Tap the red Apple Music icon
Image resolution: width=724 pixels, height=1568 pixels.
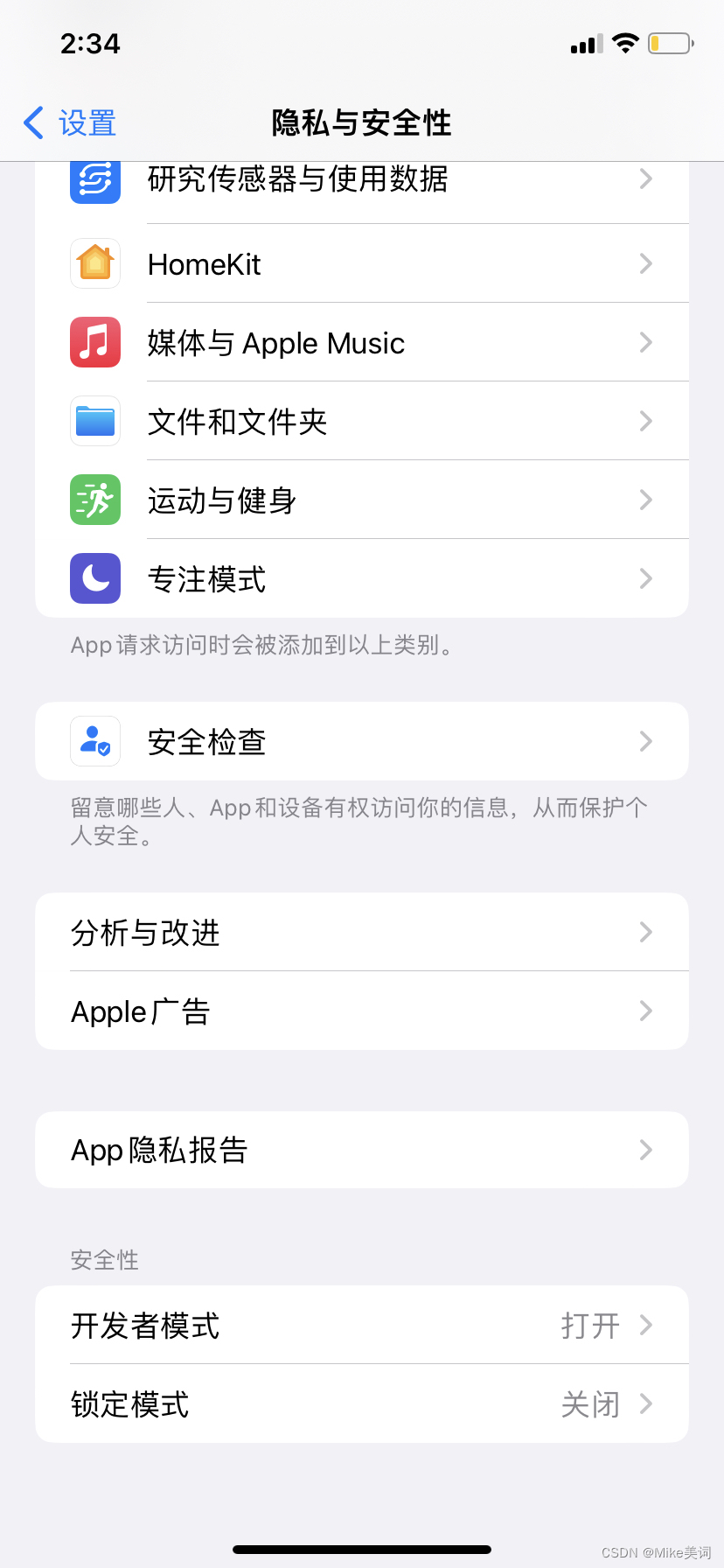pyautogui.click(x=94, y=342)
